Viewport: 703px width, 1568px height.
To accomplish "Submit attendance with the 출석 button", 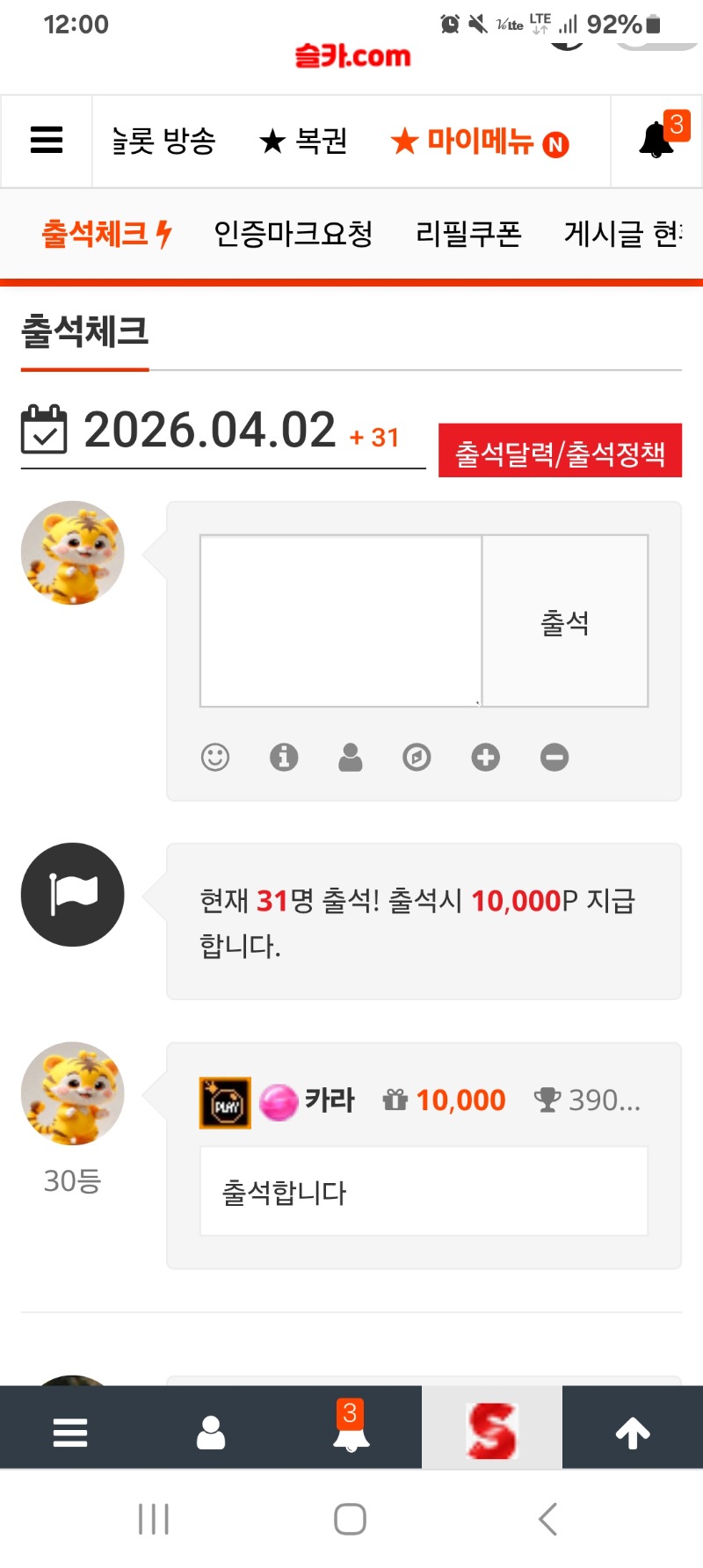I will 565,621.
